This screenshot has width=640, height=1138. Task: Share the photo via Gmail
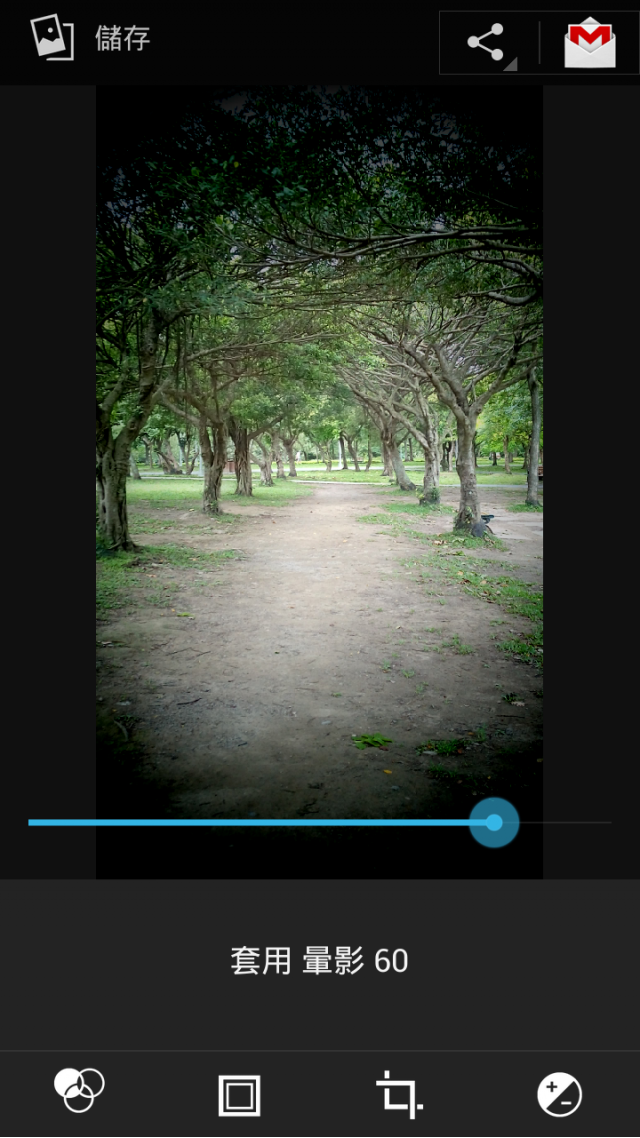tap(589, 43)
